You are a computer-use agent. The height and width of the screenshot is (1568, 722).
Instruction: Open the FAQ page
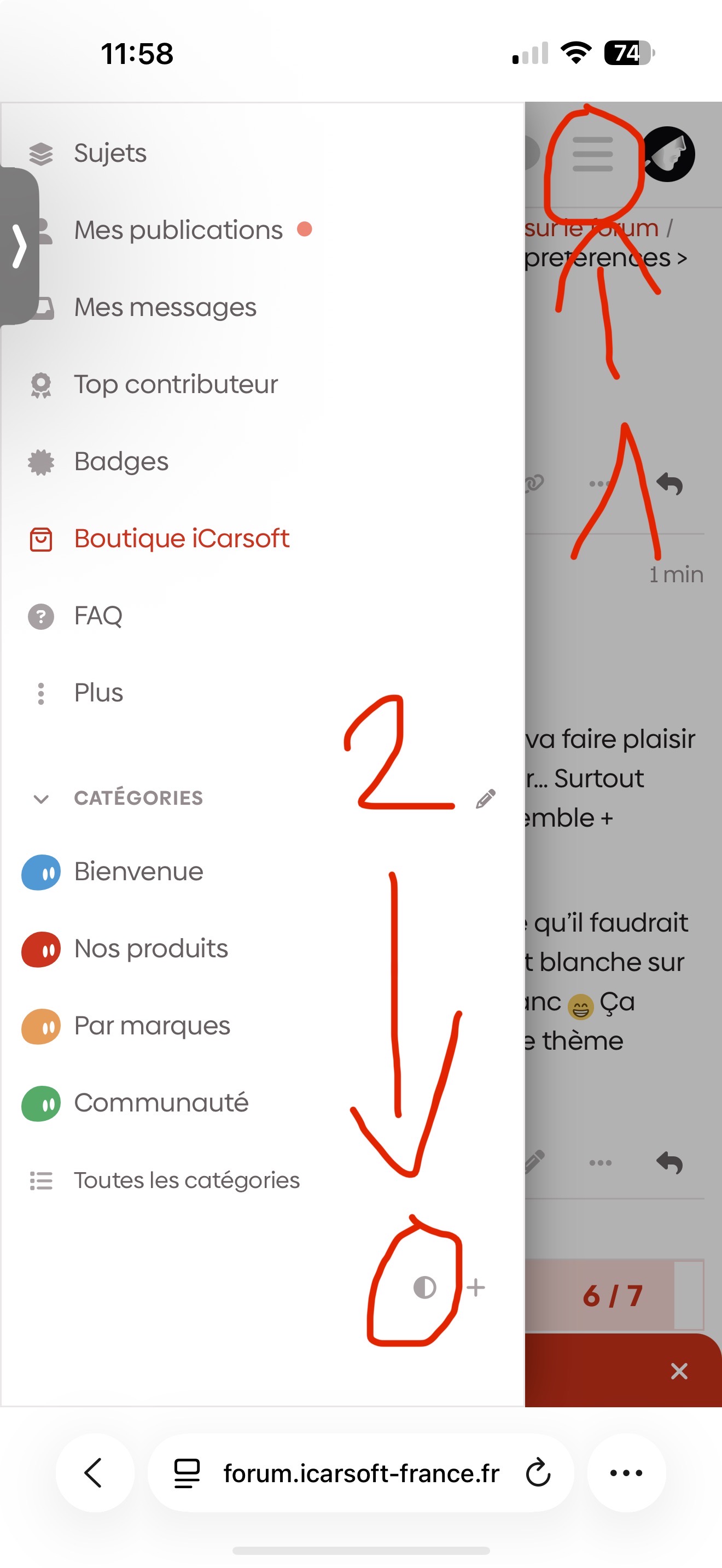pos(98,616)
